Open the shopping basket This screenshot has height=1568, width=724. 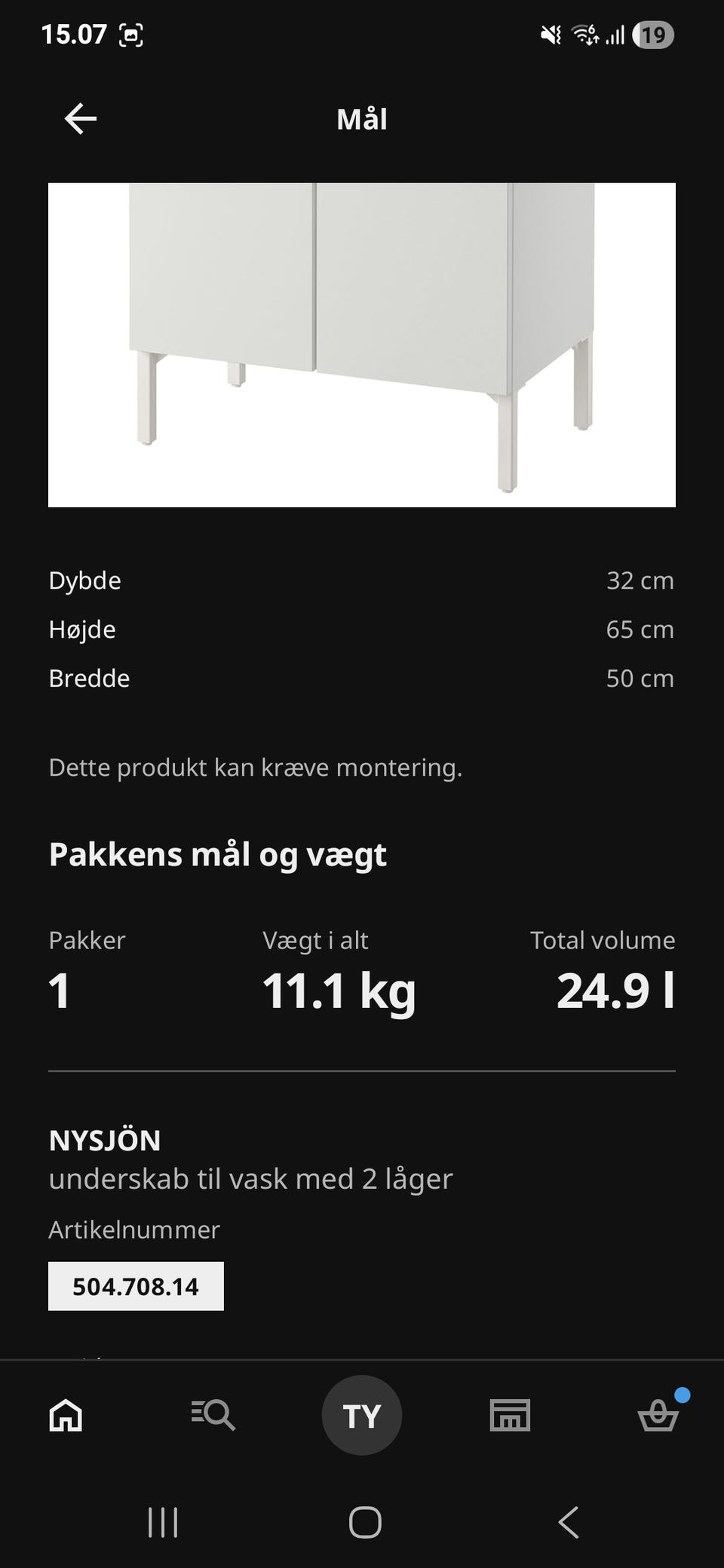(x=658, y=1415)
